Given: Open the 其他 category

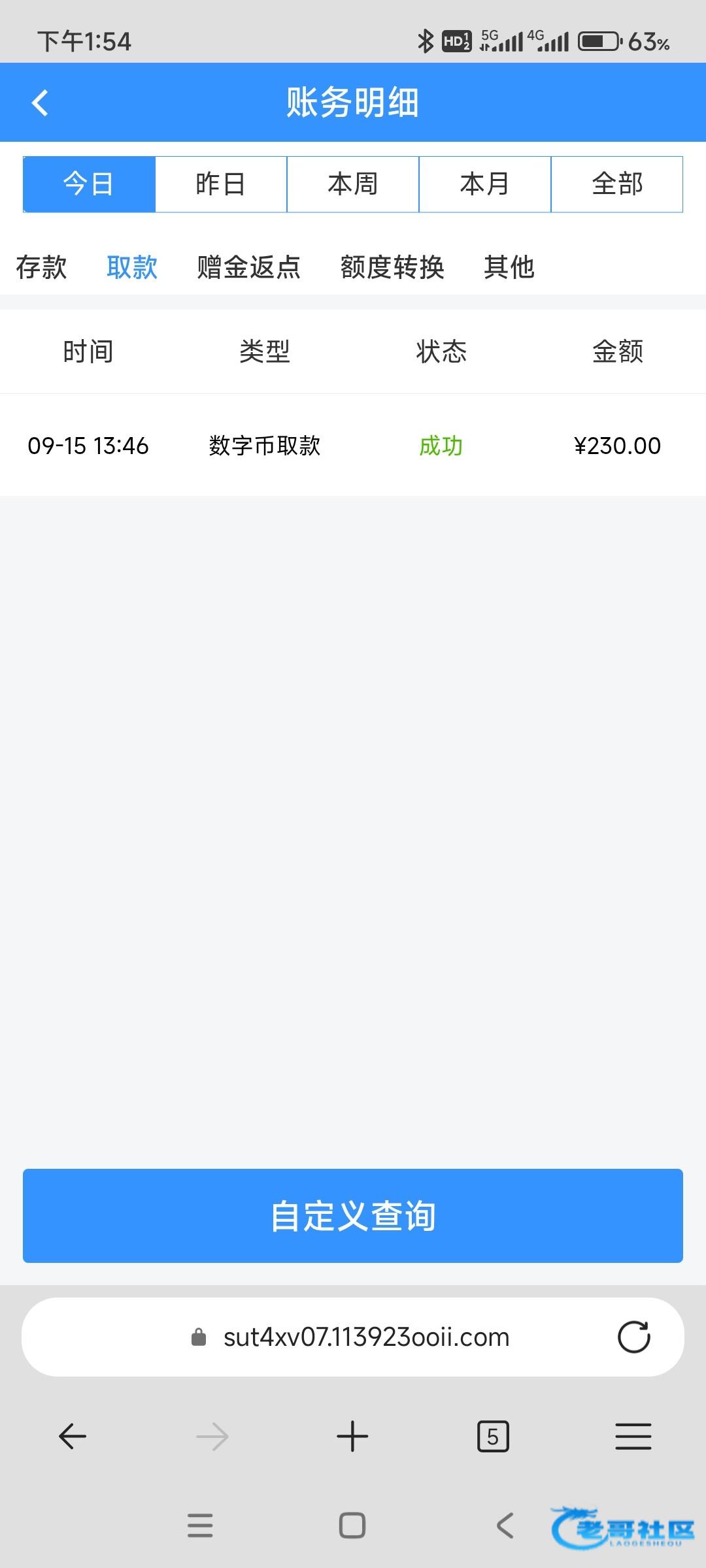Looking at the screenshot, I should point(509,267).
